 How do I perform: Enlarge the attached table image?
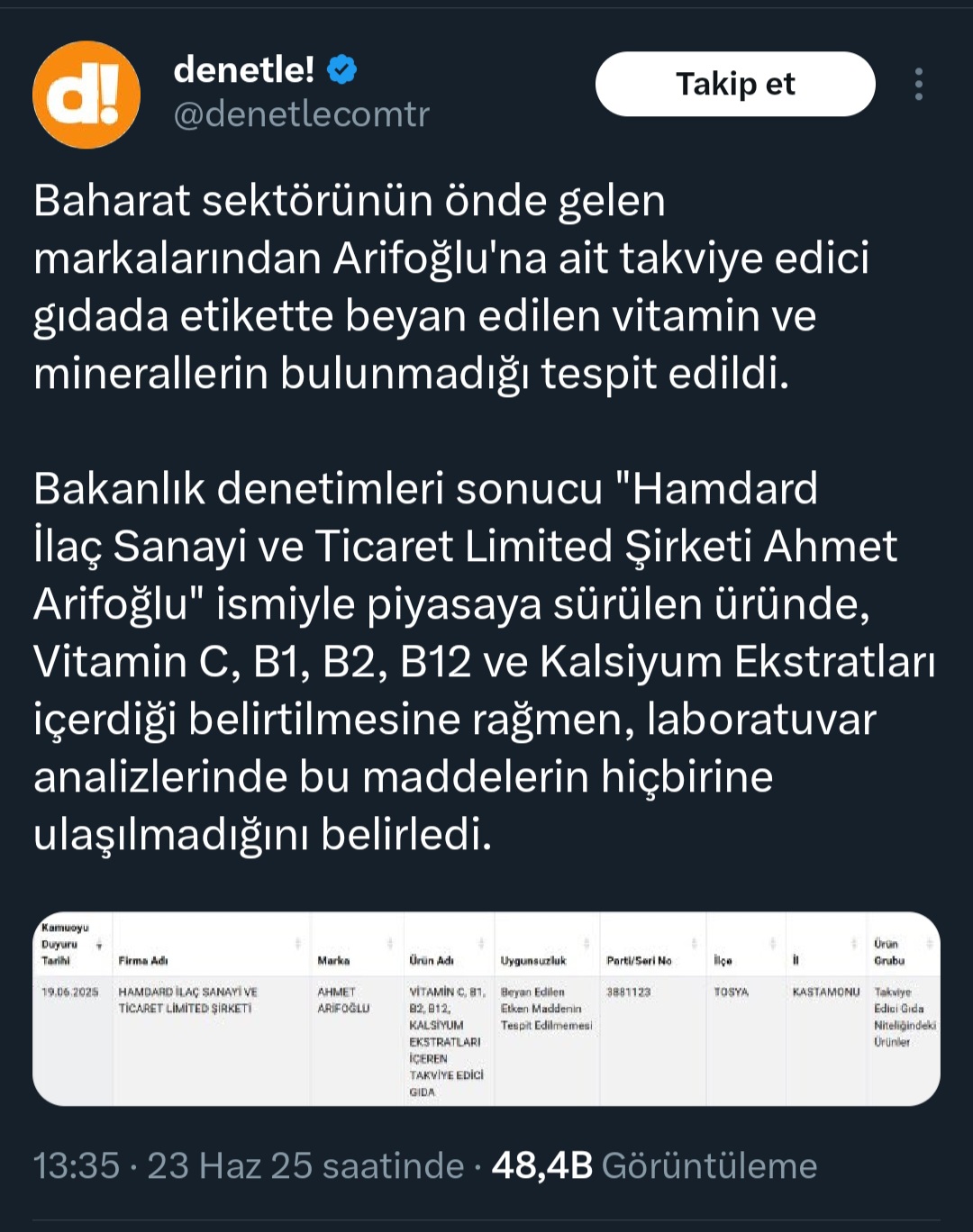(x=486, y=1008)
